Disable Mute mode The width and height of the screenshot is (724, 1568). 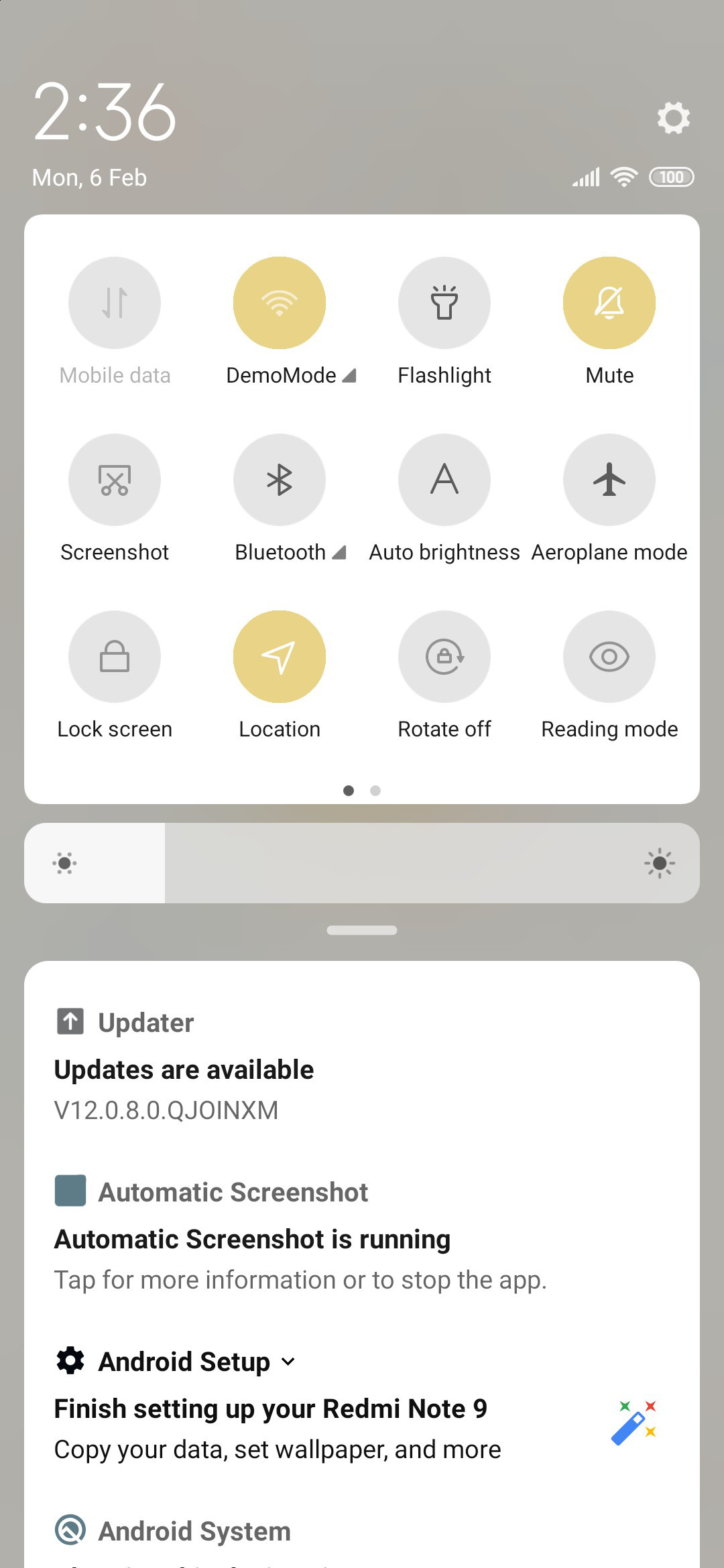coord(609,303)
